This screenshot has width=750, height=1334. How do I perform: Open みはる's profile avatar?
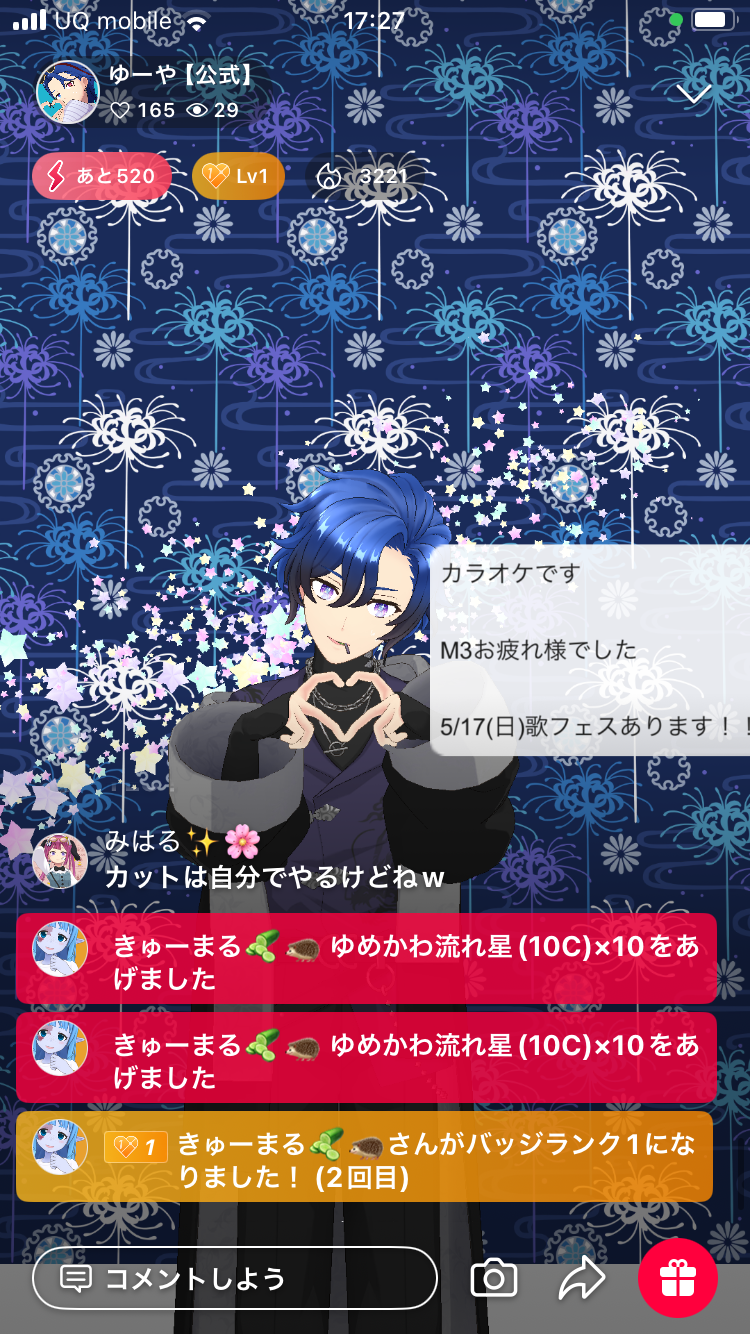click(60, 860)
